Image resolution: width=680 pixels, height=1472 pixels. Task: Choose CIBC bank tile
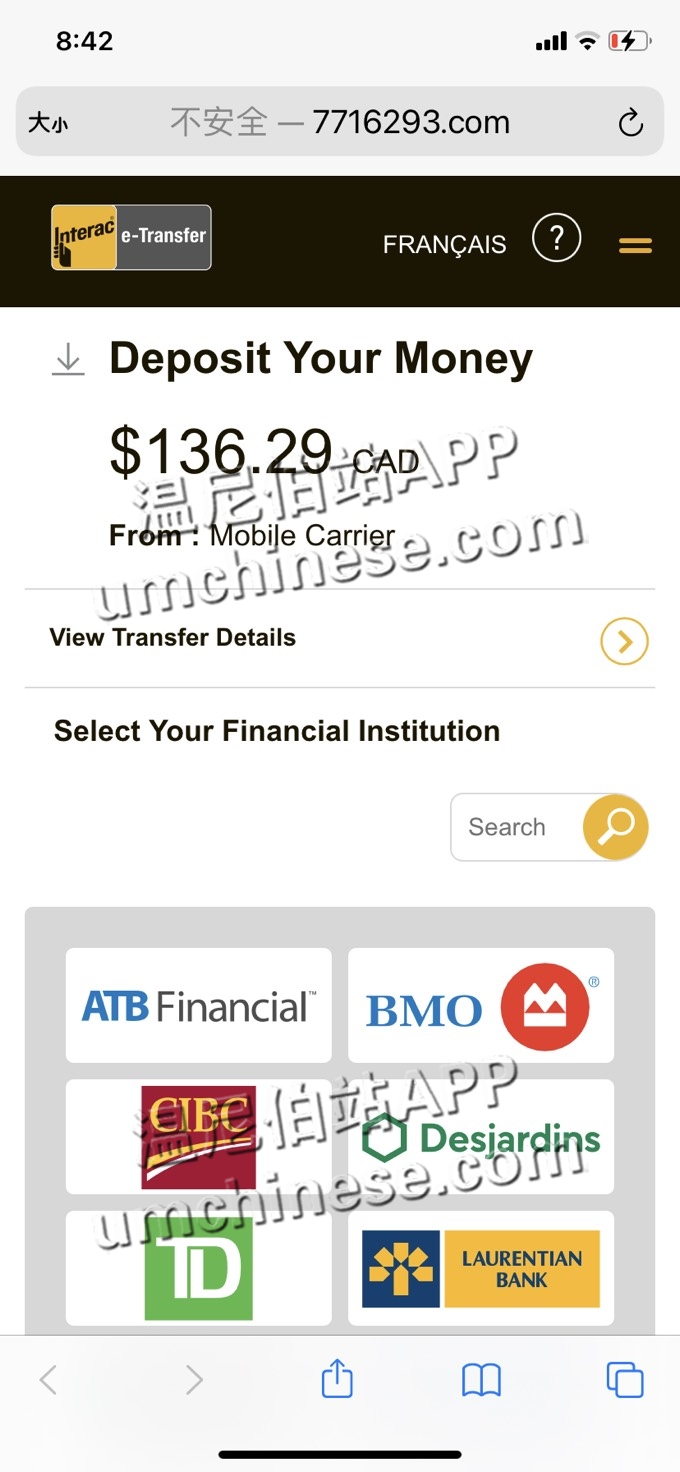[x=198, y=1136]
